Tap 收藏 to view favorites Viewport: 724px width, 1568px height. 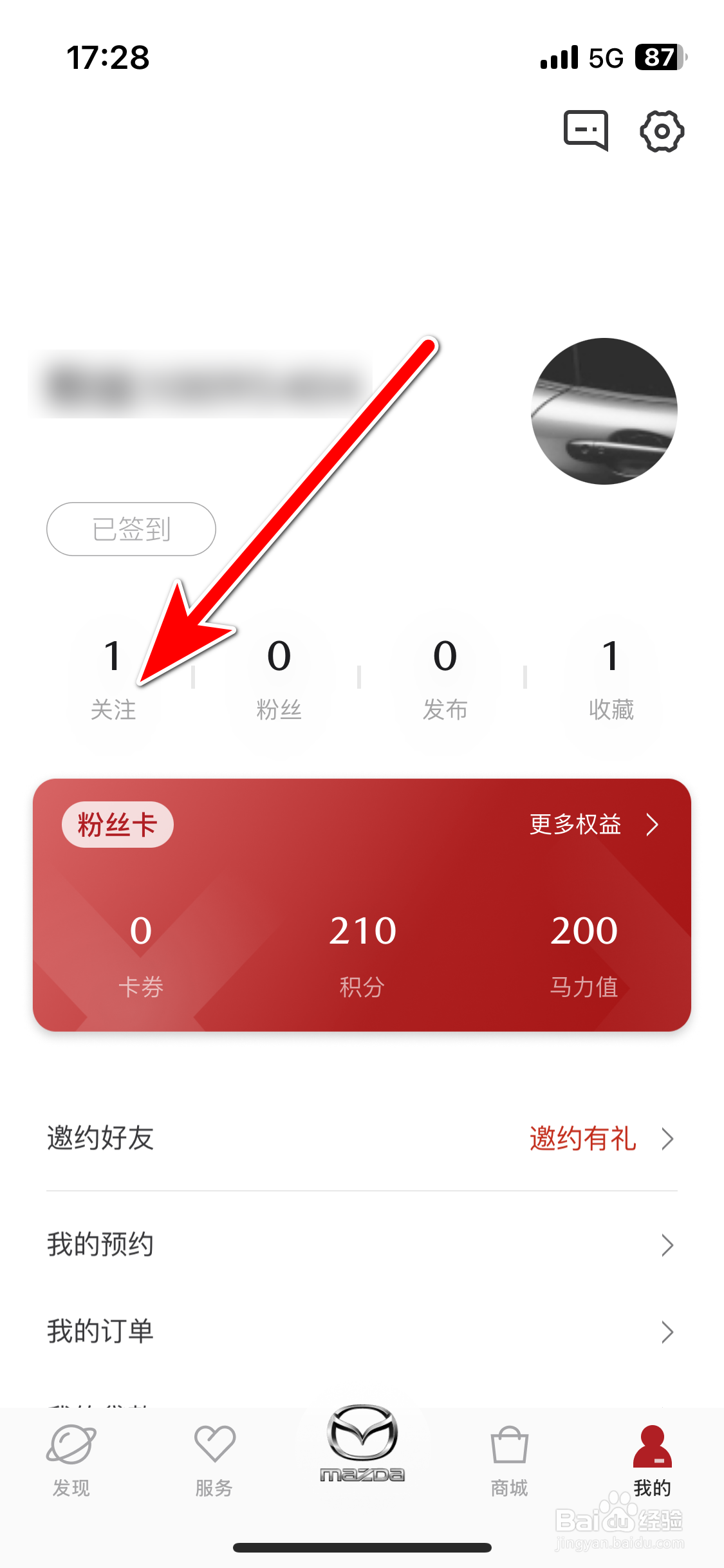(x=610, y=682)
